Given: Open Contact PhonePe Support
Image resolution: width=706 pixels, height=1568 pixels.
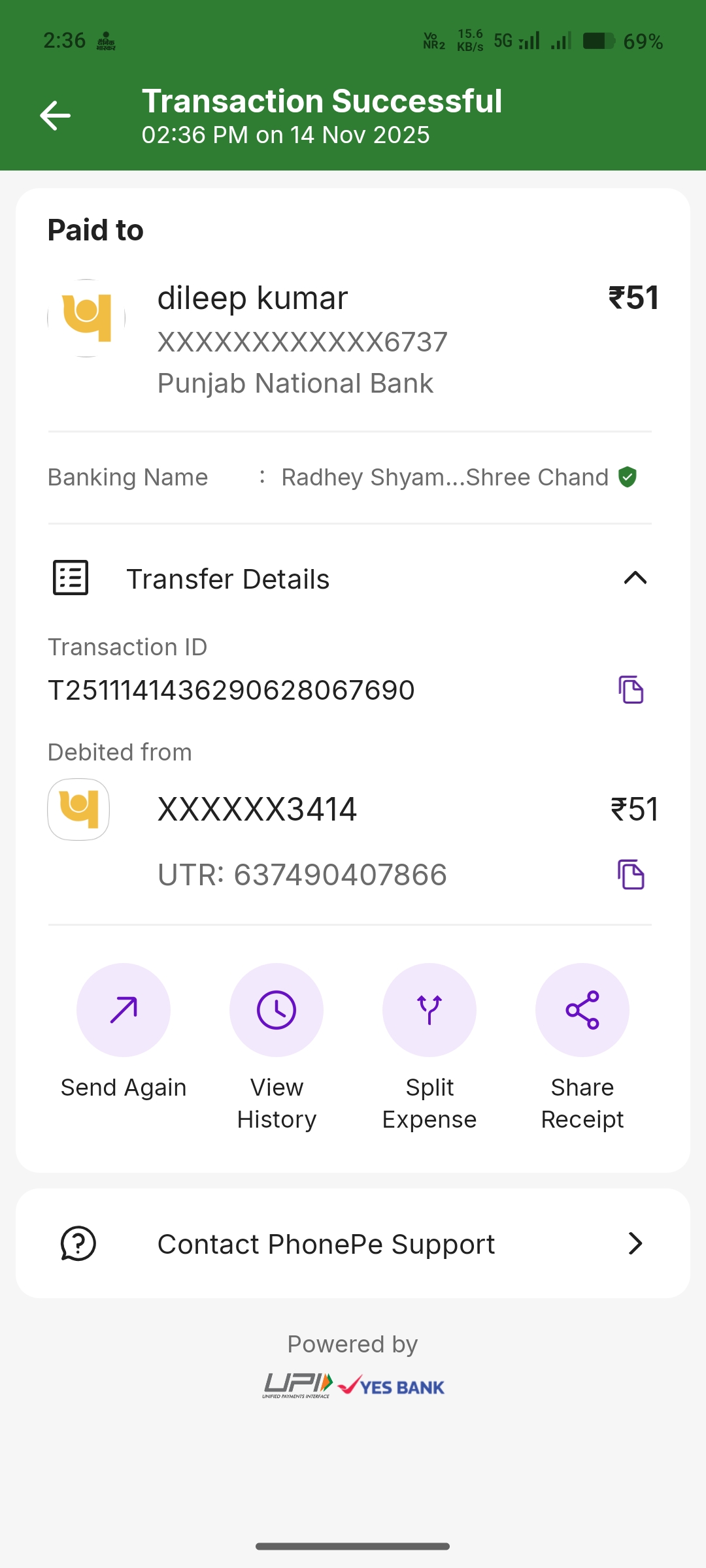Looking at the screenshot, I should pyautogui.click(x=353, y=1244).
